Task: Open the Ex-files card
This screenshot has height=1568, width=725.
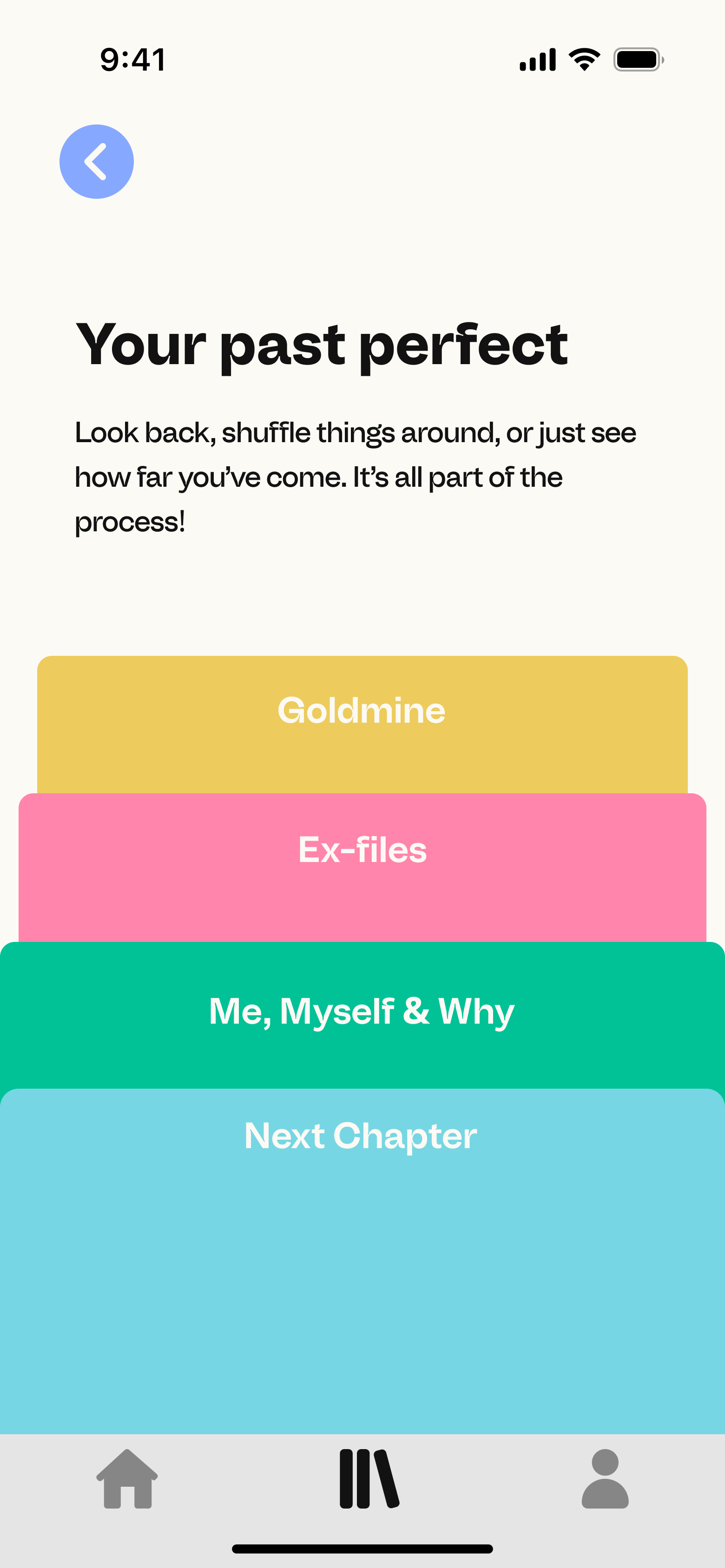Action: coord(362,868)
